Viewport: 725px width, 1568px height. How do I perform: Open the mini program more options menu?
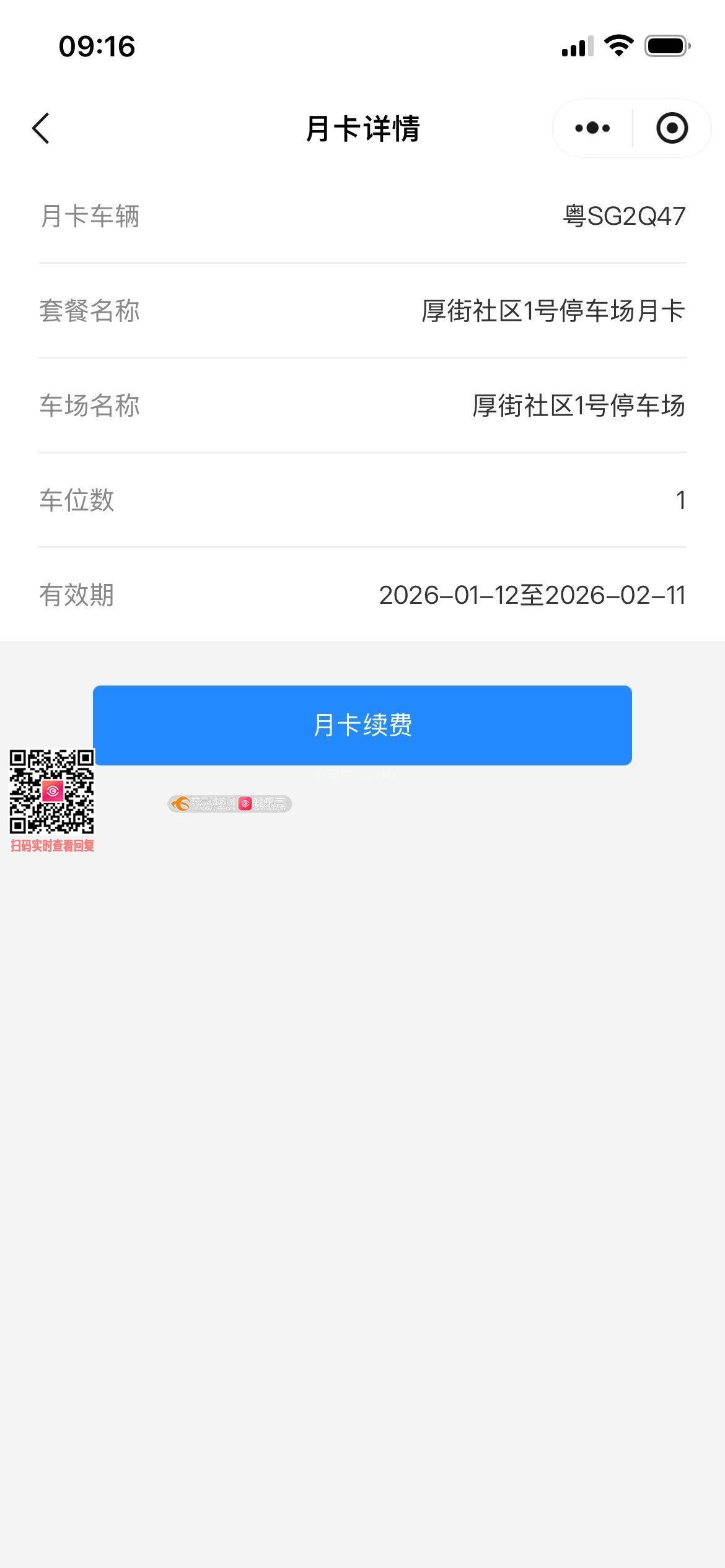[592, 128]
